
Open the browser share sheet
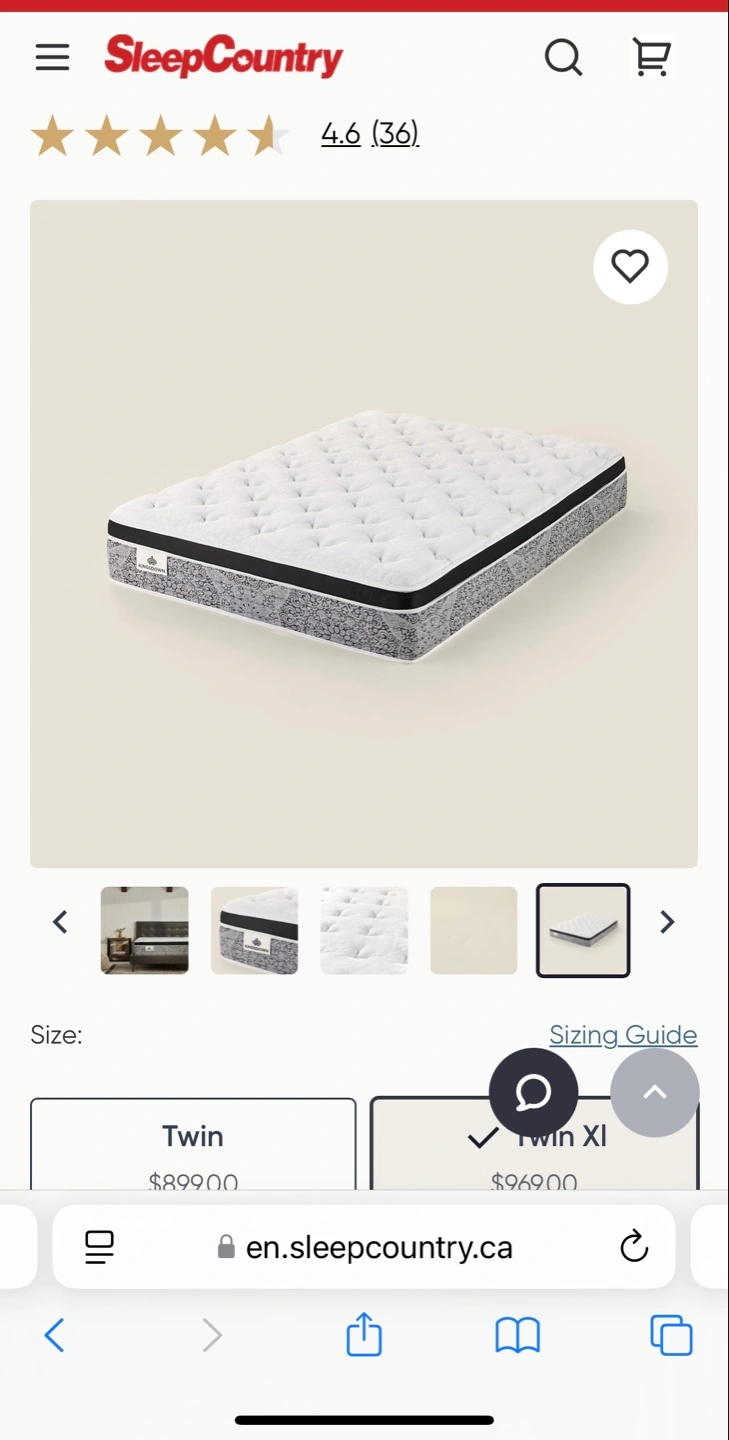tap(364, 1334)
